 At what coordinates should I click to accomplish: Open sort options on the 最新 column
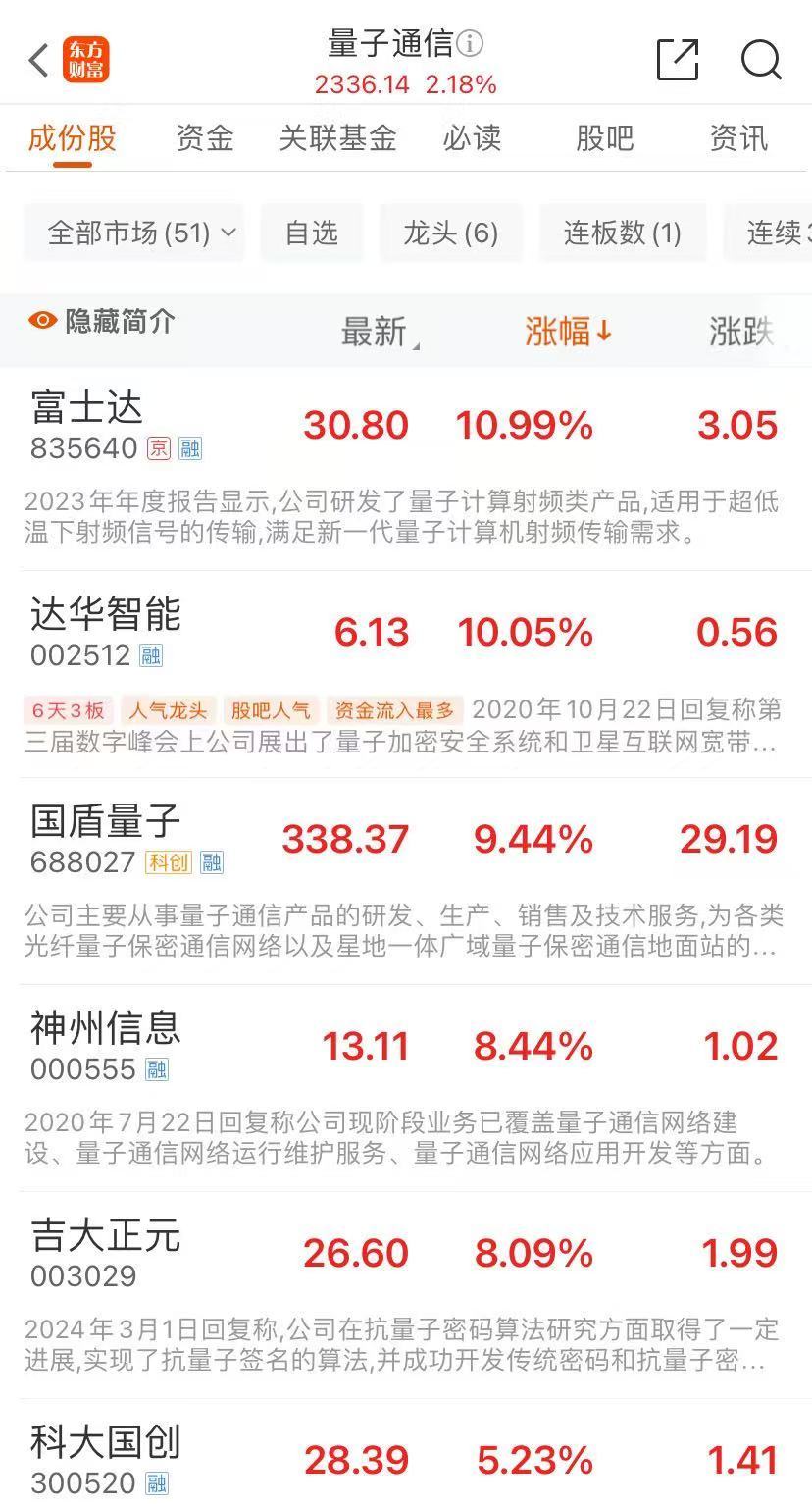click(378, 332)
